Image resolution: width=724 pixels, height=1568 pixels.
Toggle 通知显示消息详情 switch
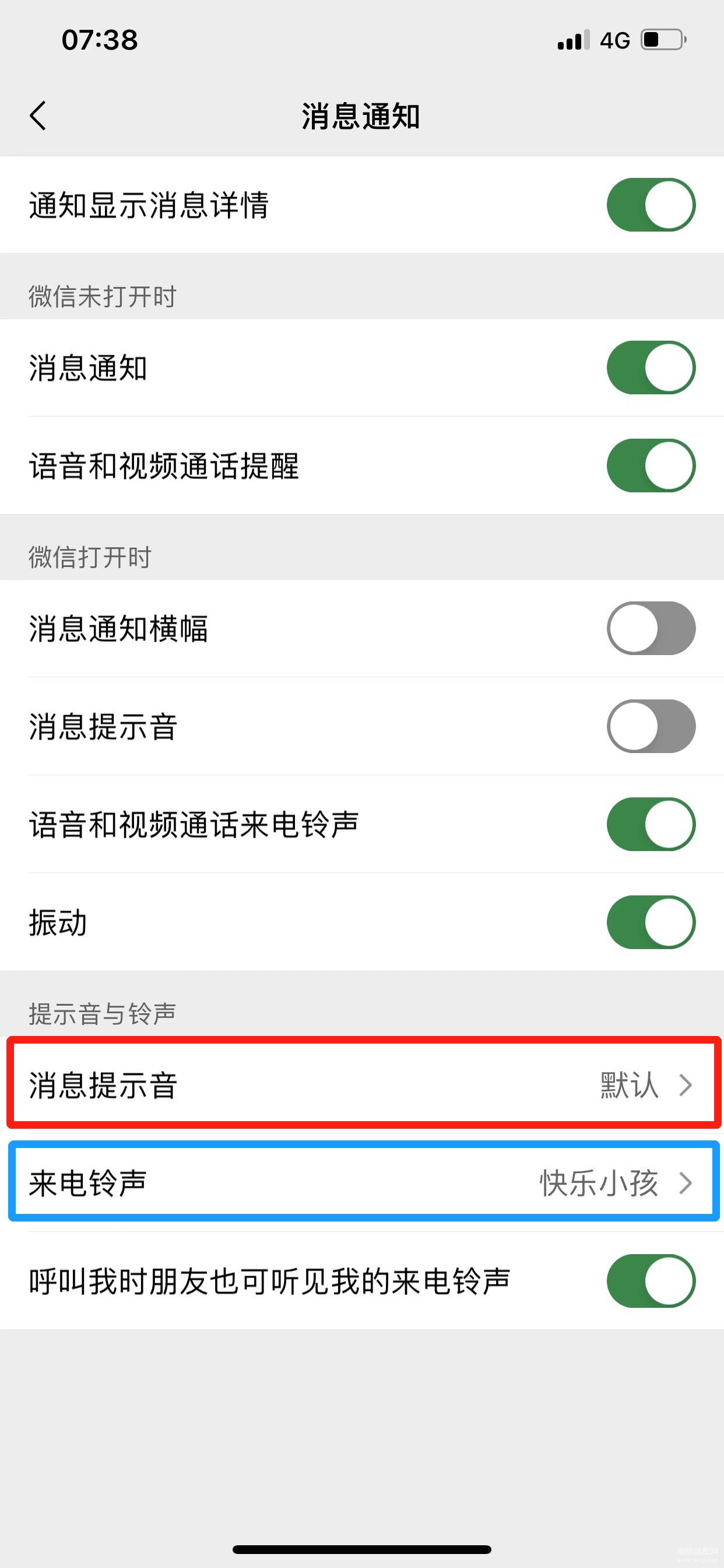pyautogui.click(x=651, y=205)
